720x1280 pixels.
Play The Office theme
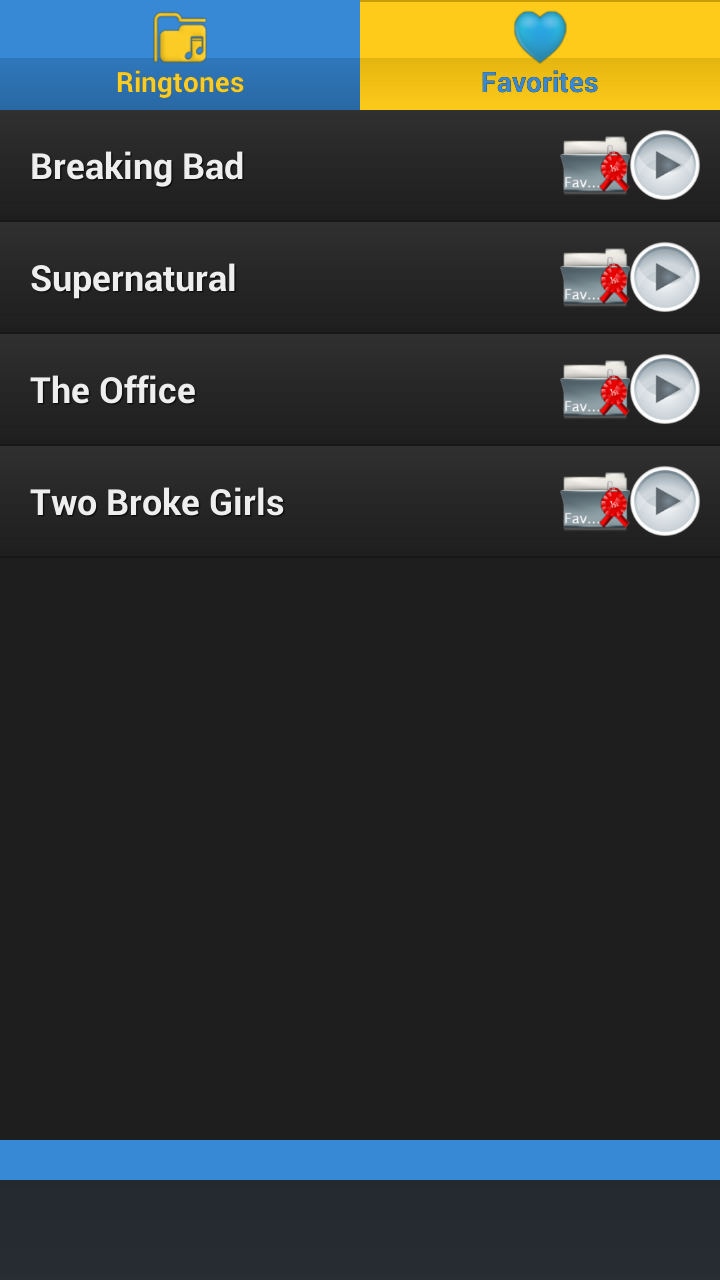tap(664, 390)
